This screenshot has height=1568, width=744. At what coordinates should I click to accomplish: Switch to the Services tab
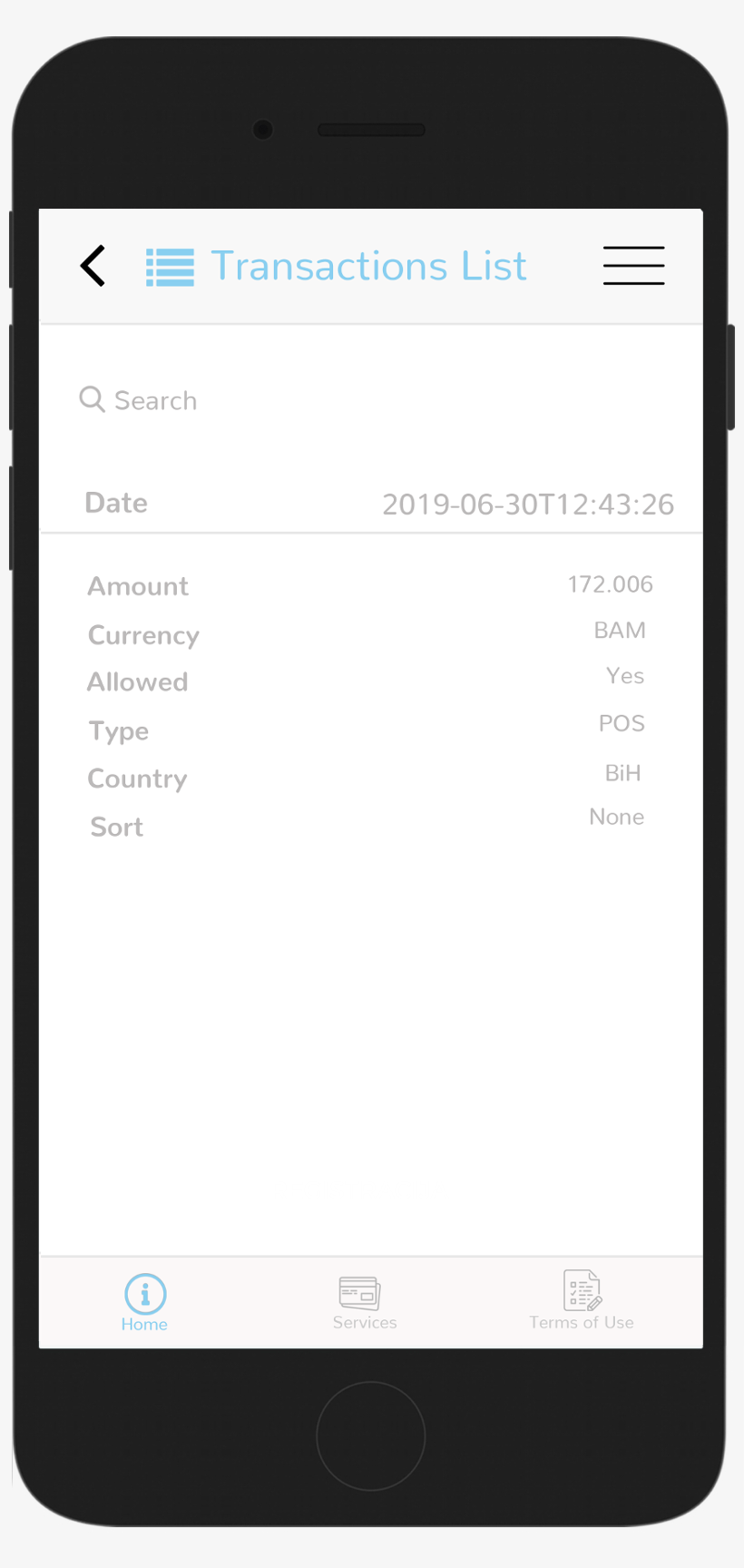(364, 1302)
